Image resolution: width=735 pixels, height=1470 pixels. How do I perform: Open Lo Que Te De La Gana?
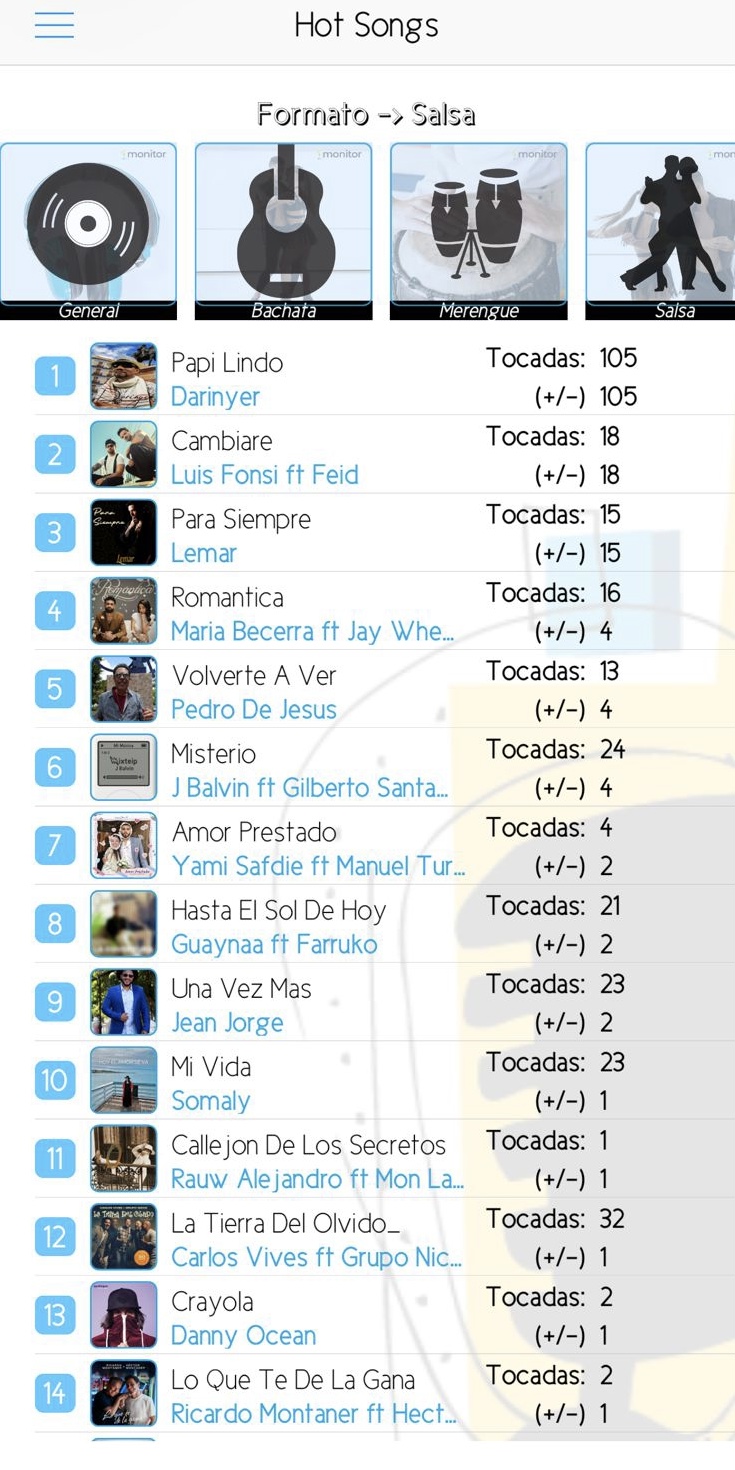pyautogui.click(x=300, y=1394)
